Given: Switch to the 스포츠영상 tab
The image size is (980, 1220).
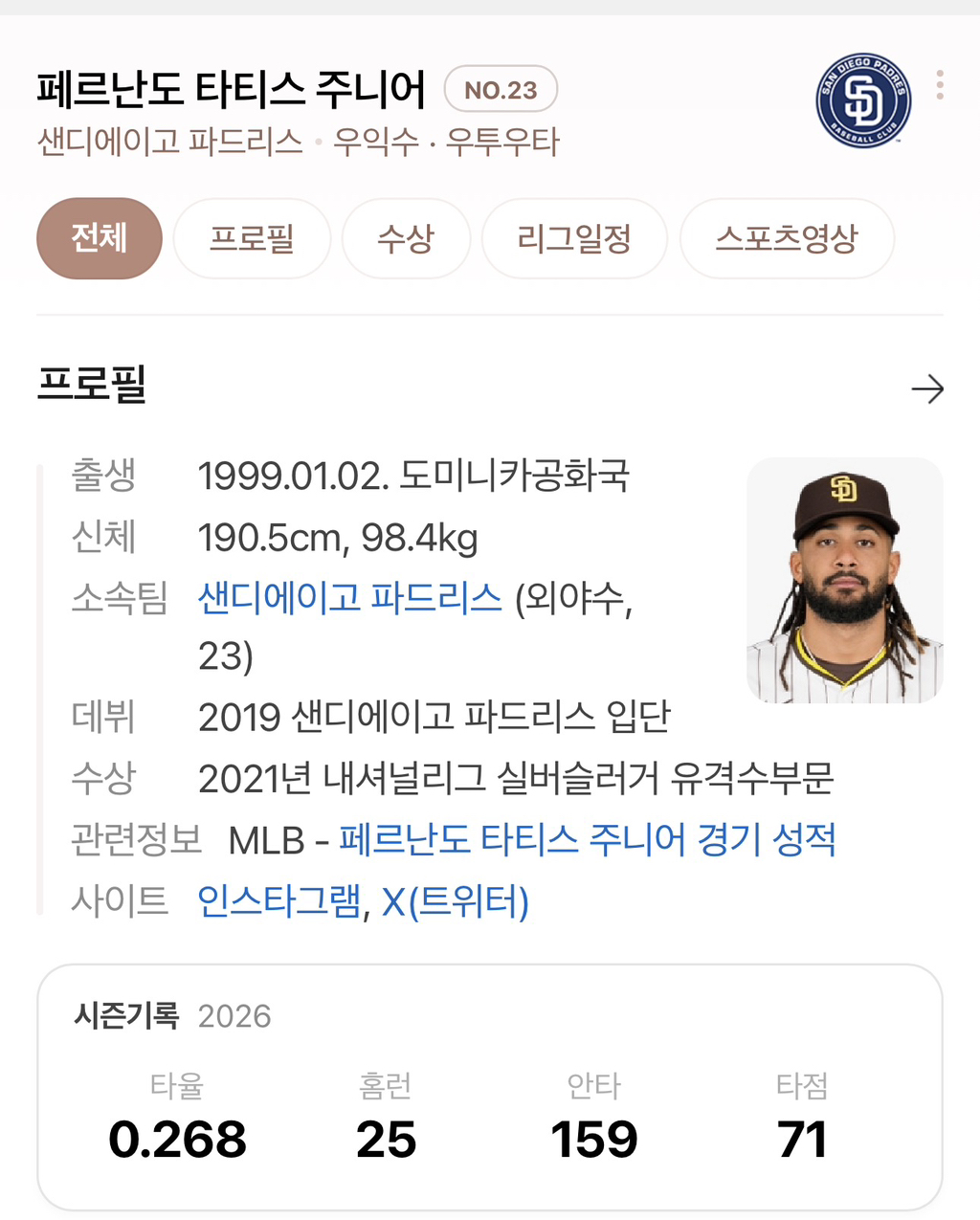Looking at the screenshot, I should 787,238.
